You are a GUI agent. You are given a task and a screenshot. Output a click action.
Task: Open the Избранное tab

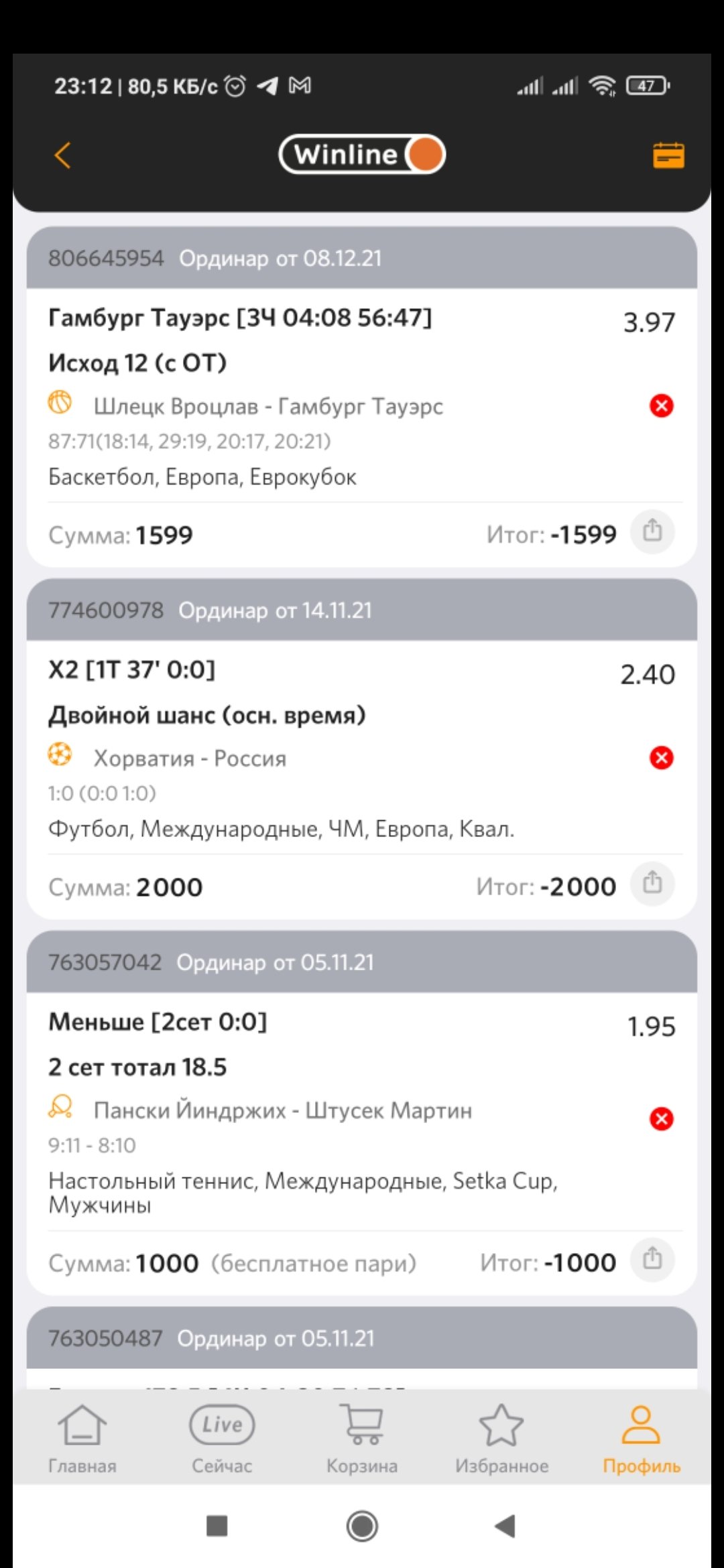(501, 1438)
